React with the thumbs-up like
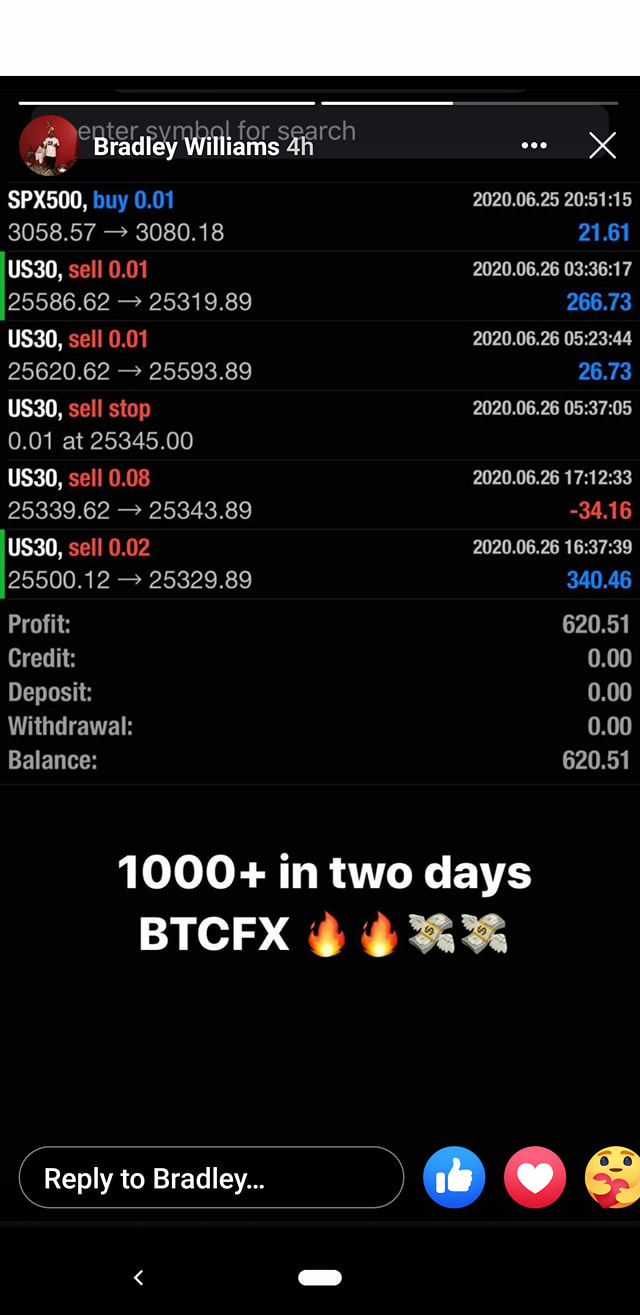The width and height of the screenshot is (640, 1315). 454,1178
